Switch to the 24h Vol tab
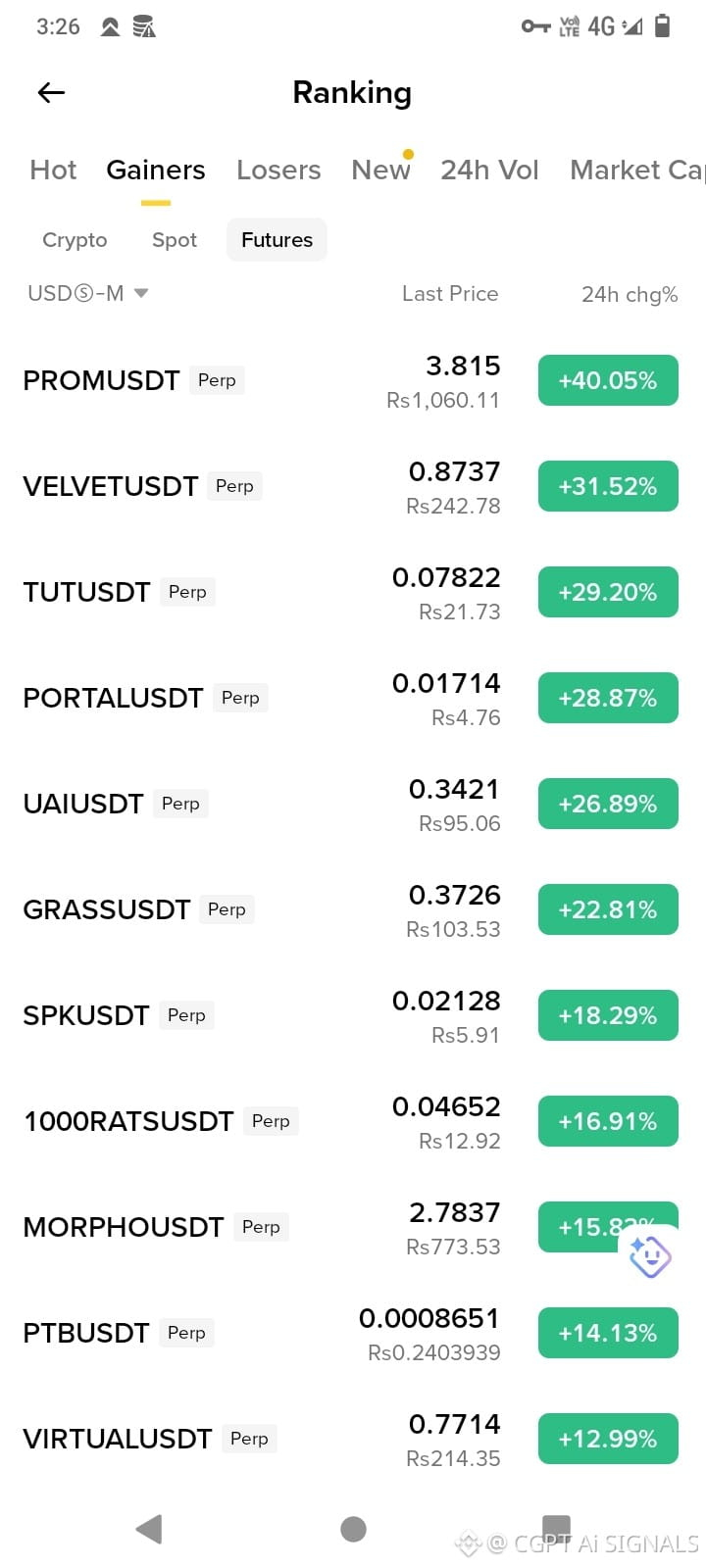The image size is (706, 1568). pyautogui.click(x=489, y=170)
